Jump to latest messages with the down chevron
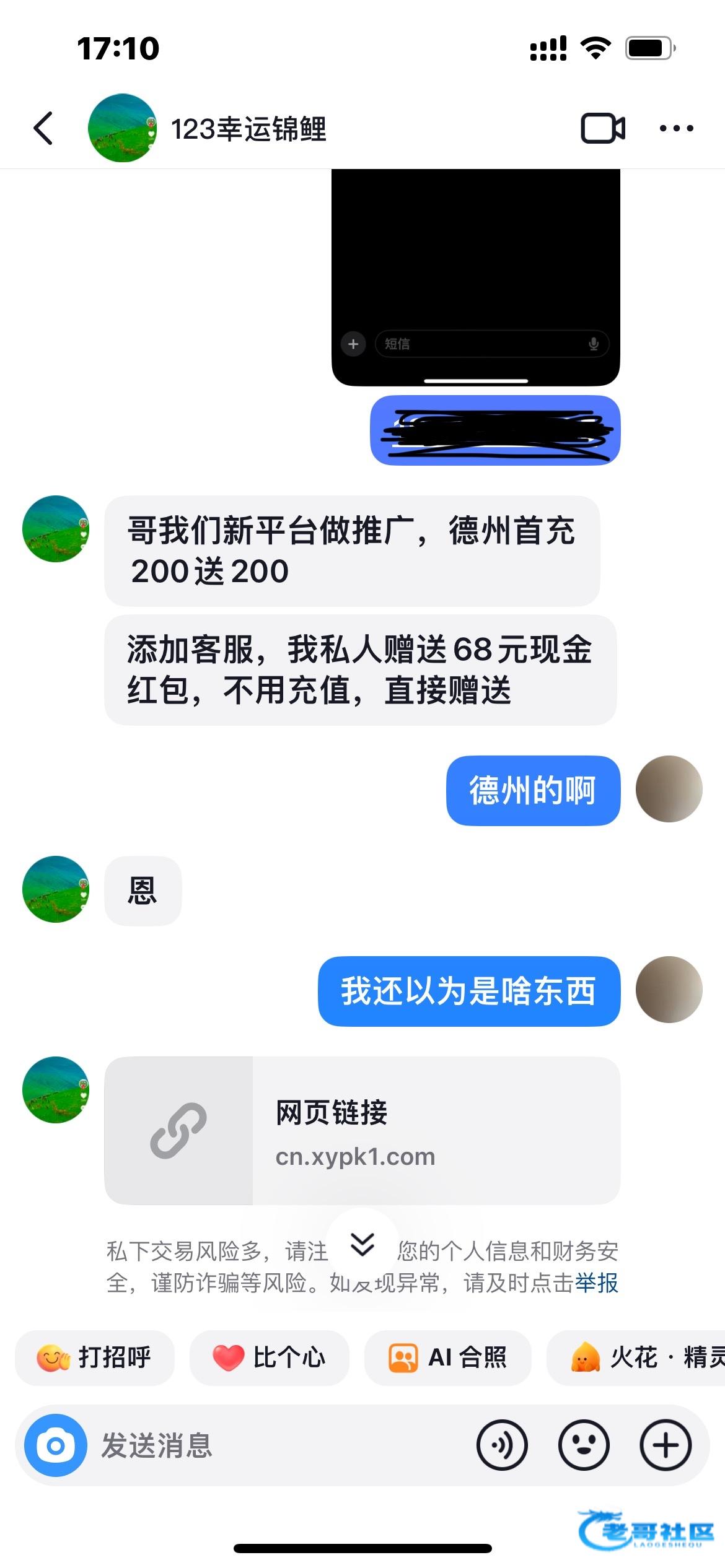The image size is (725, 1568). click(x=362, y=1244)
